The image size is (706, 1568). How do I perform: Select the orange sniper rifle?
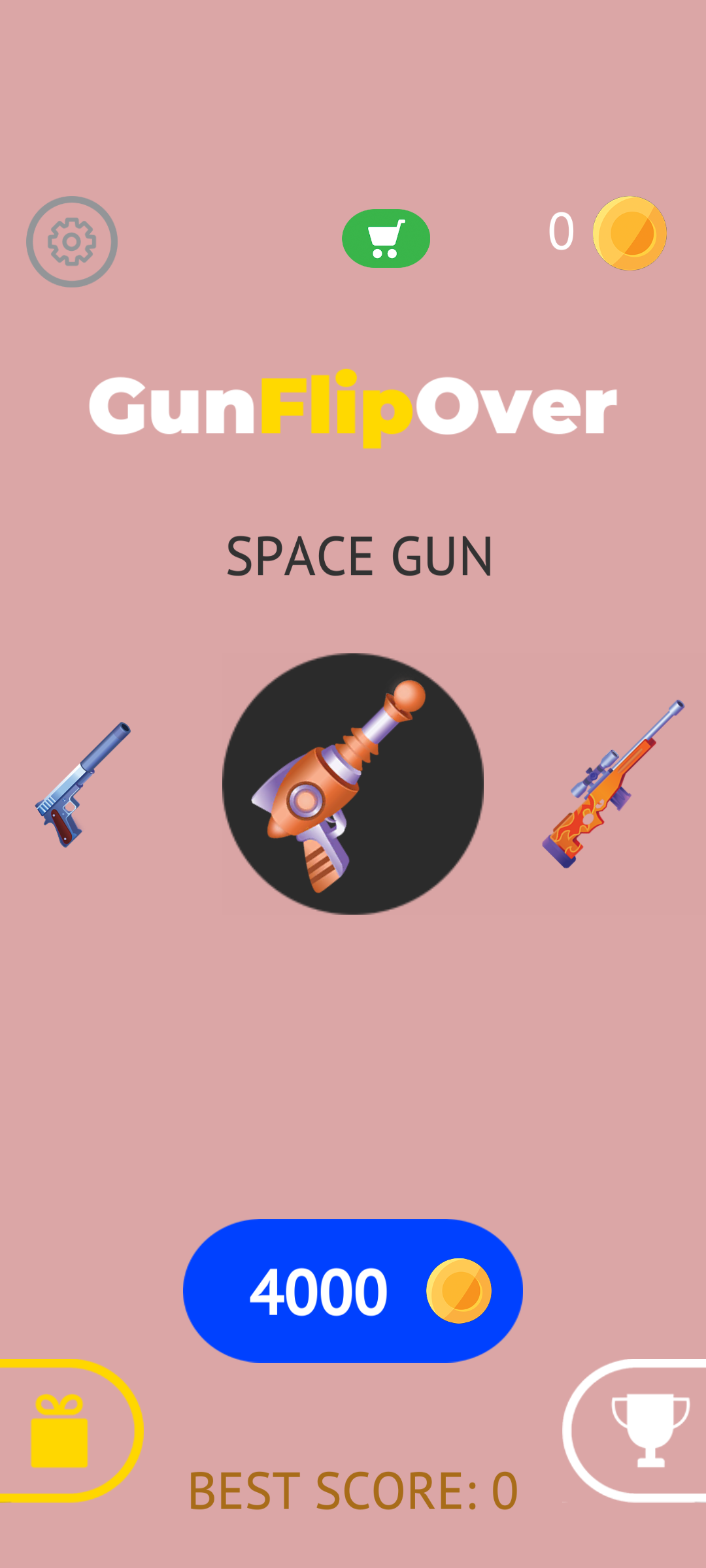click(x=613, y=784)
